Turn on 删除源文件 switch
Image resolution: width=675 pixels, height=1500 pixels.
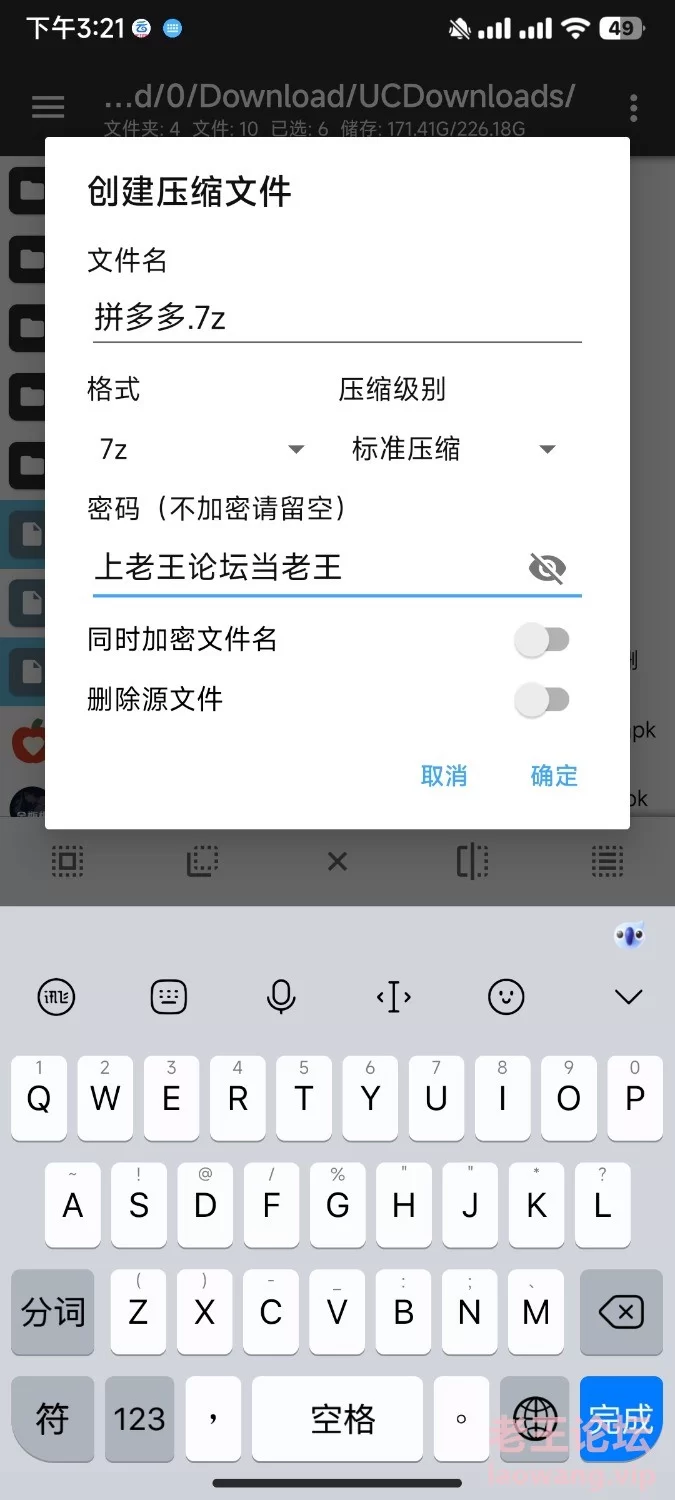542,700
